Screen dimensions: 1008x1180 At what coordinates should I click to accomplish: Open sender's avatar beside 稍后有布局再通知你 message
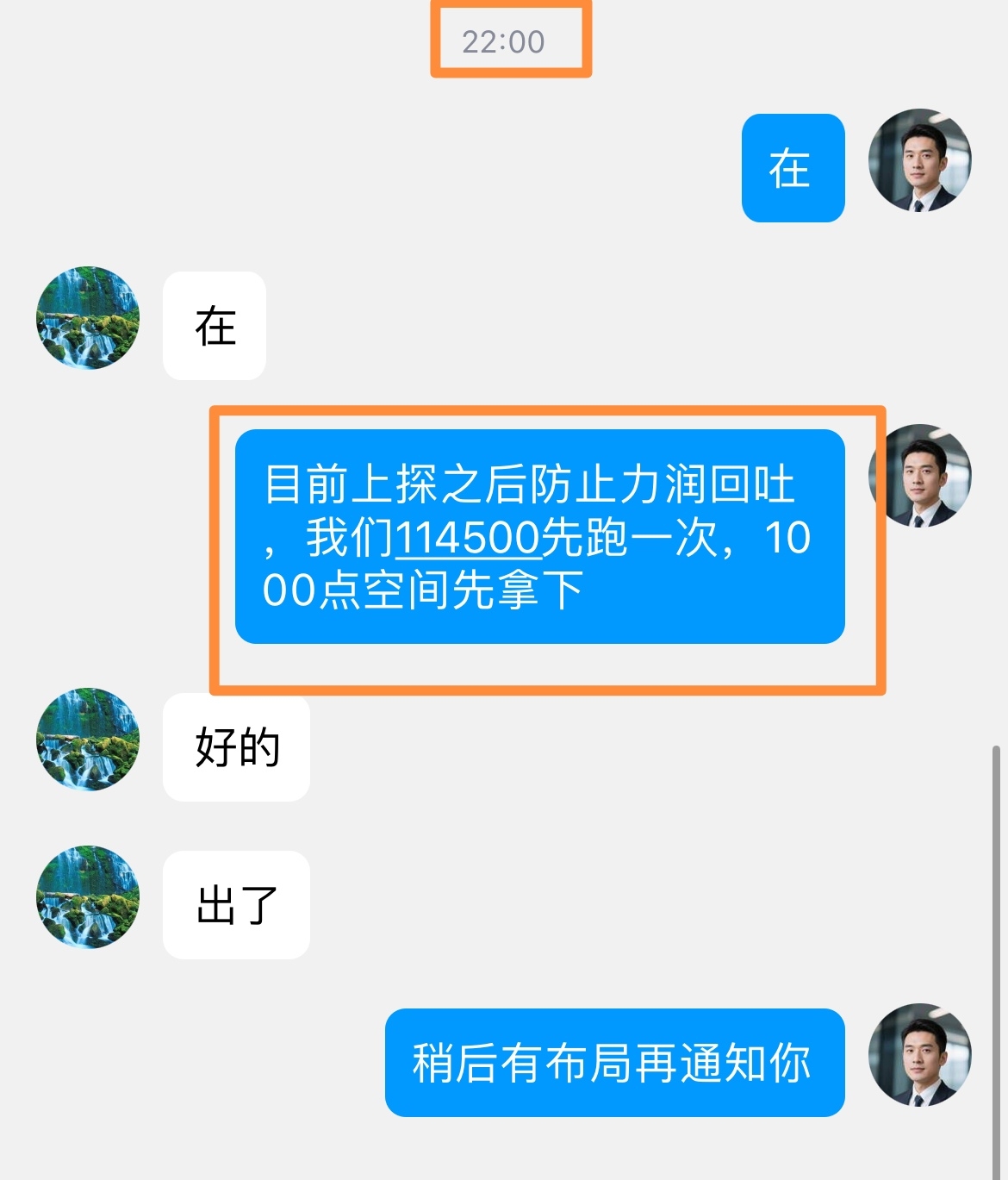coord(919,1054)
